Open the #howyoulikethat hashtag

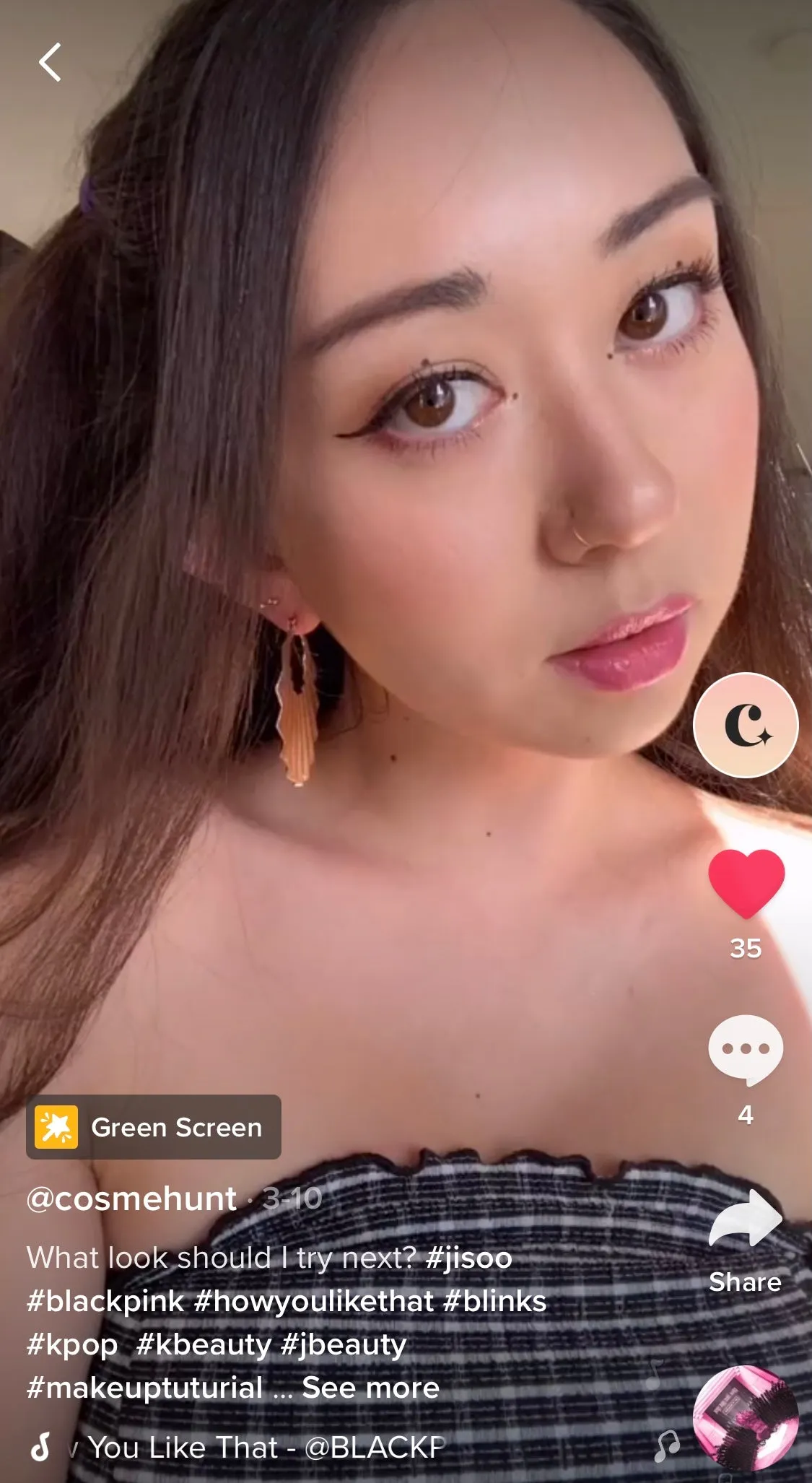[x=314, y=1301]
